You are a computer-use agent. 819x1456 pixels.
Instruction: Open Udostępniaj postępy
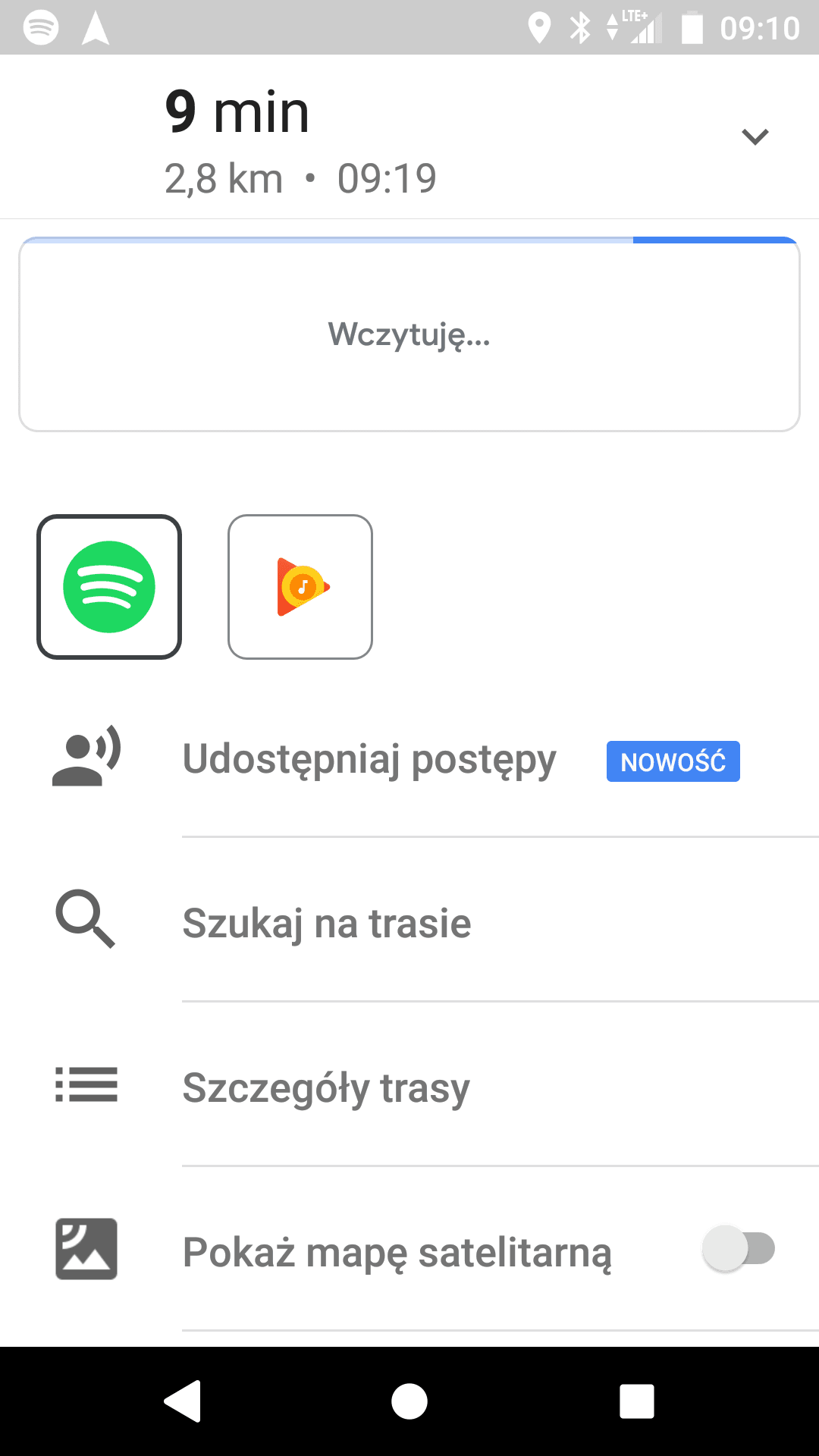[409, 760]
